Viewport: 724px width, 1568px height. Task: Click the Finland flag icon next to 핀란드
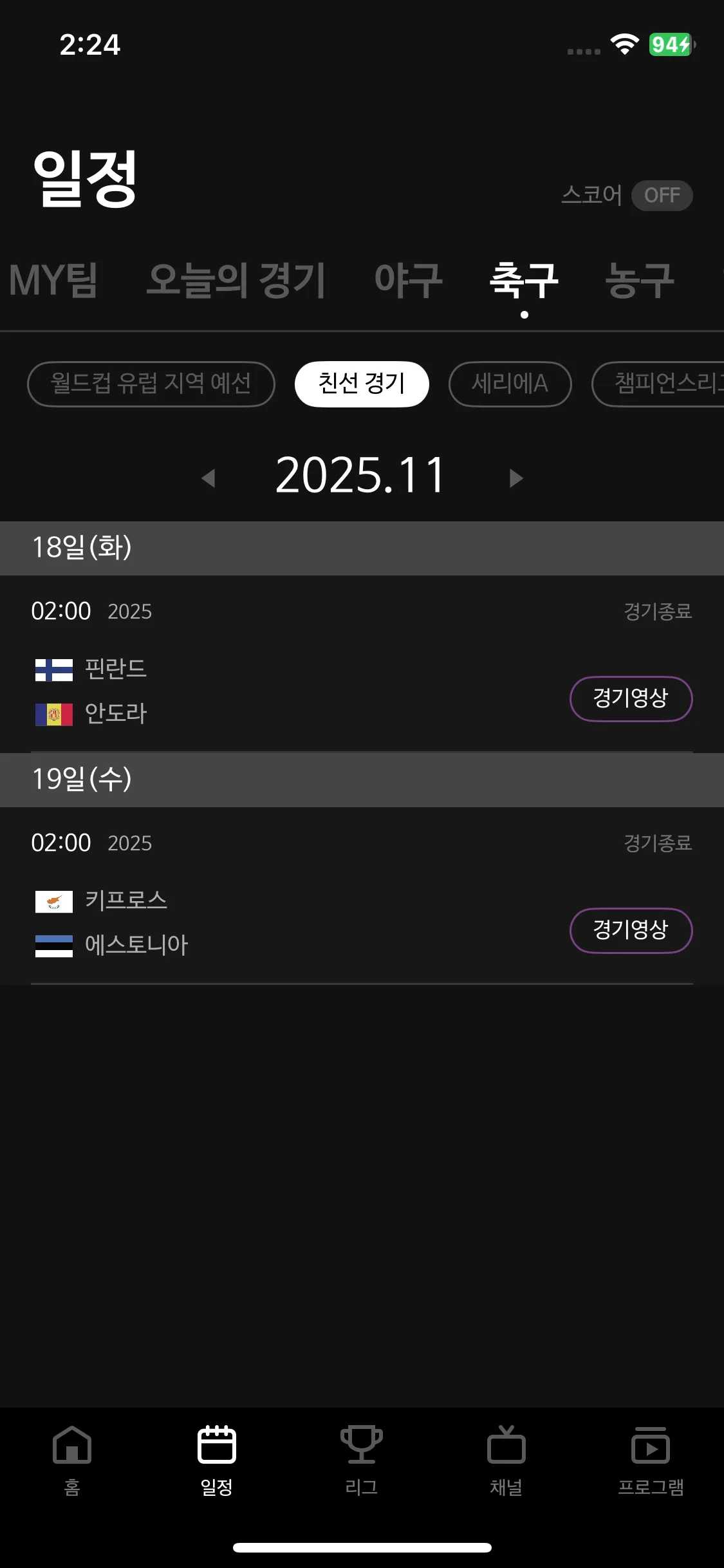tap(55, 669)
